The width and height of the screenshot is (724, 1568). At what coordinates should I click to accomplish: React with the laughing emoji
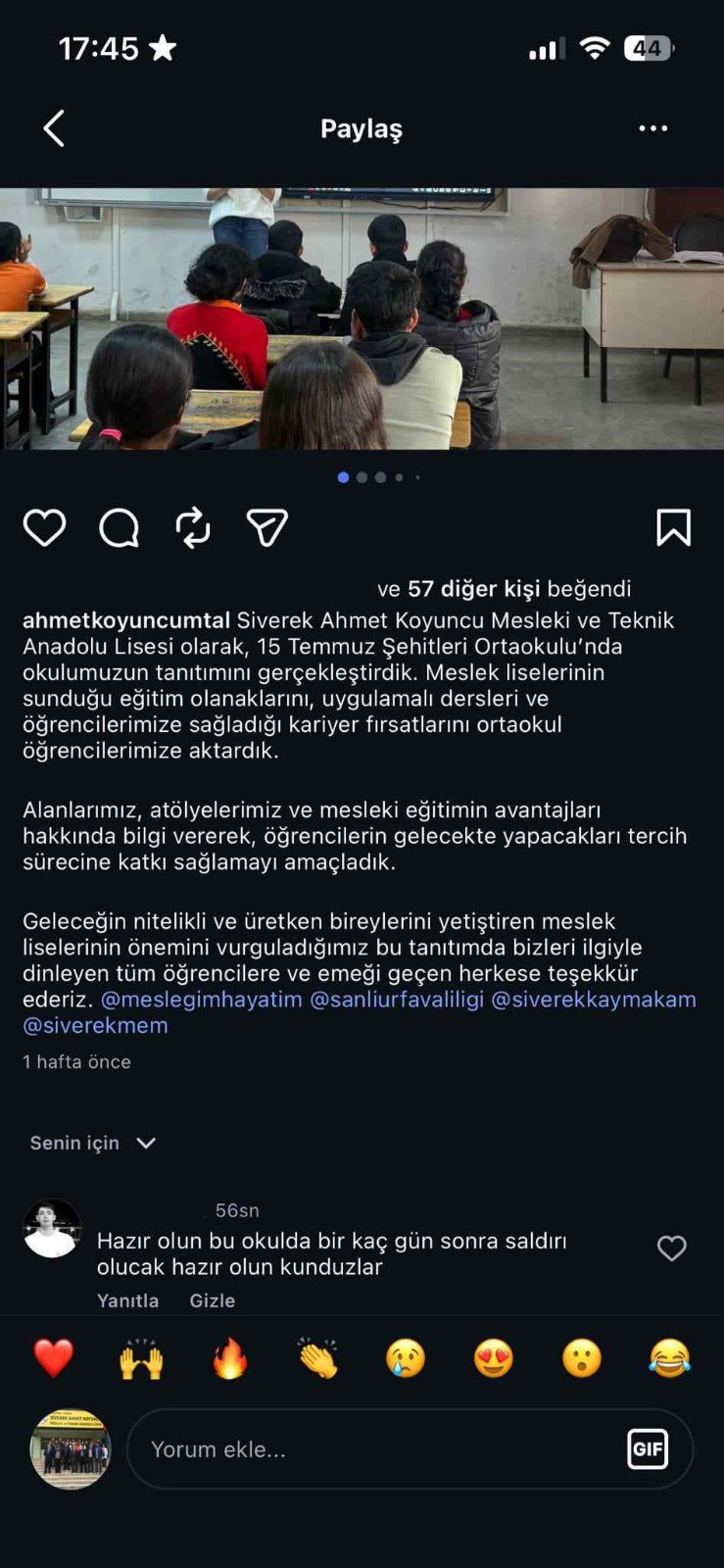670,1357
